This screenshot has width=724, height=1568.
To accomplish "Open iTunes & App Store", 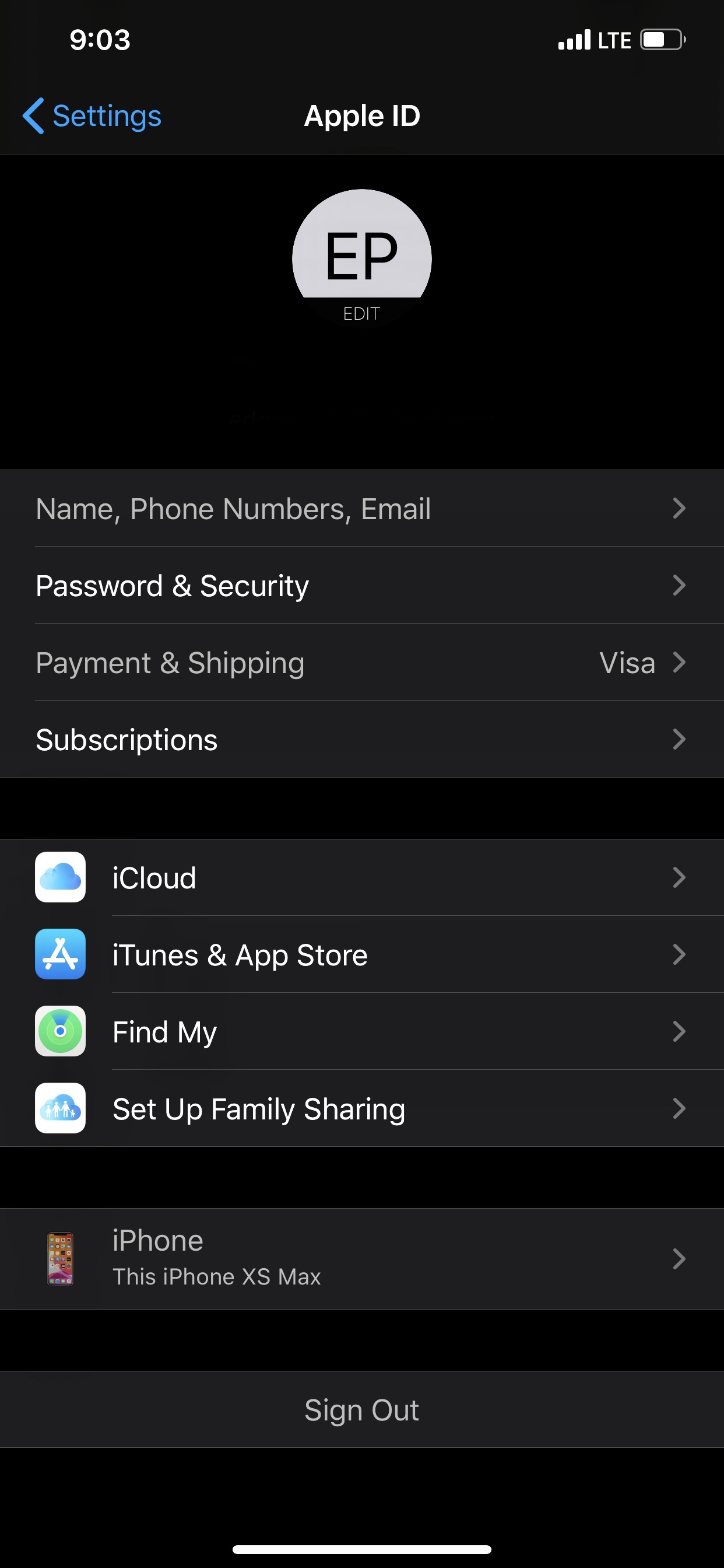I will click(361, 954).
